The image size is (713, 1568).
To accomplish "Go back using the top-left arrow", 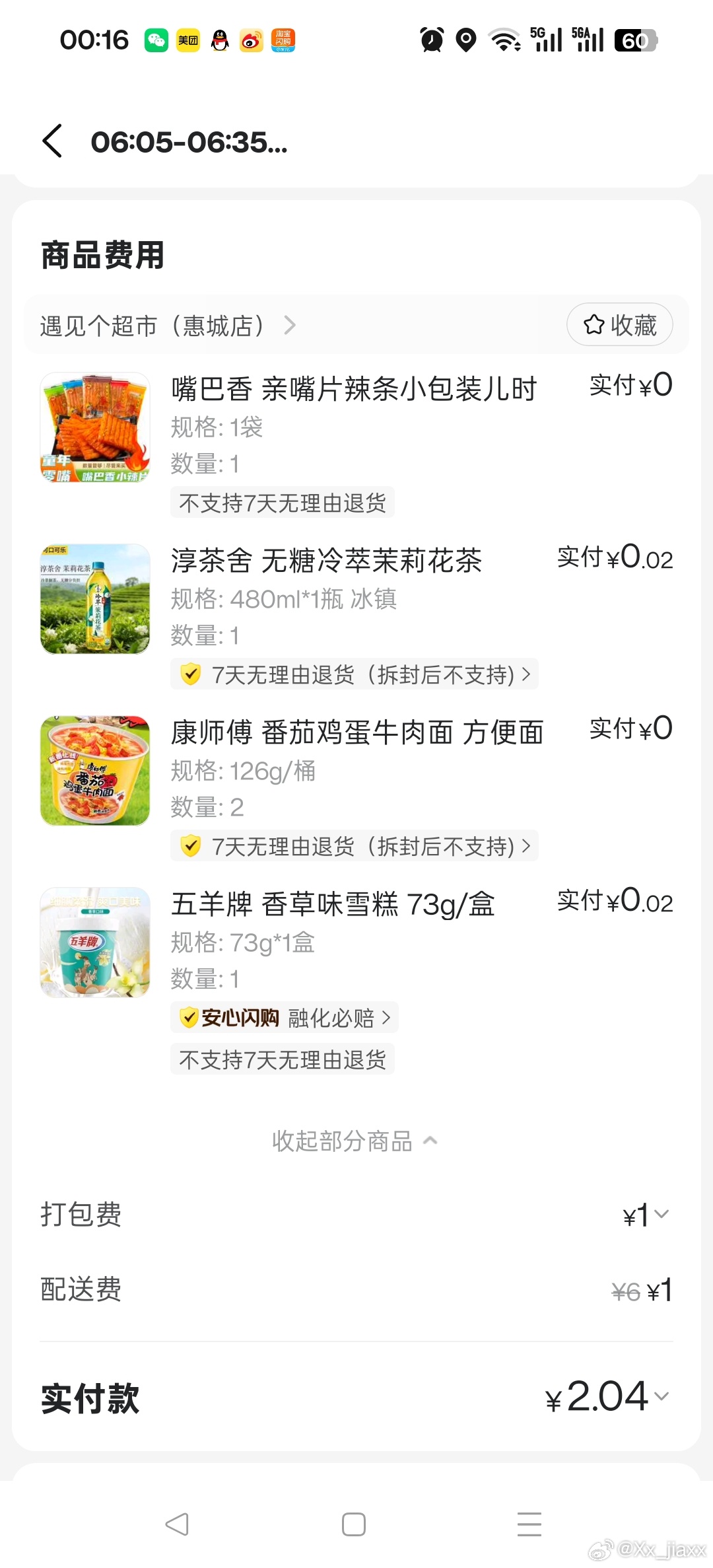I will tap(53, 141).
